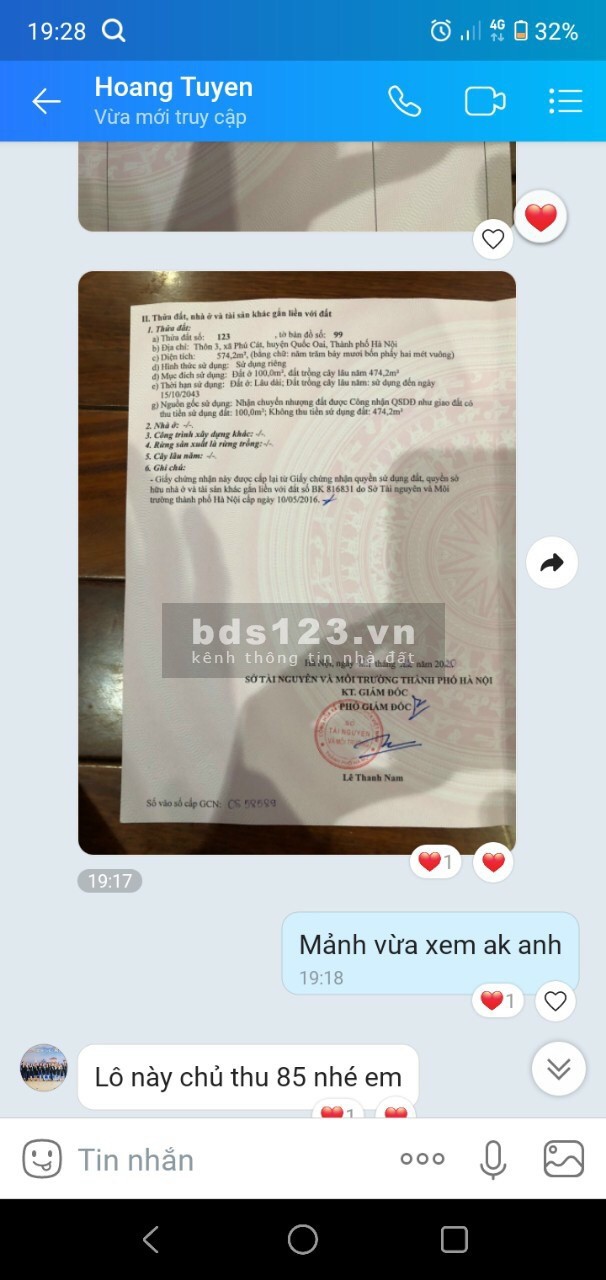React with heart to "Mảnh vừa xem ak anh"
The height and width of the screenshot is (1280, 606).
555,1000
